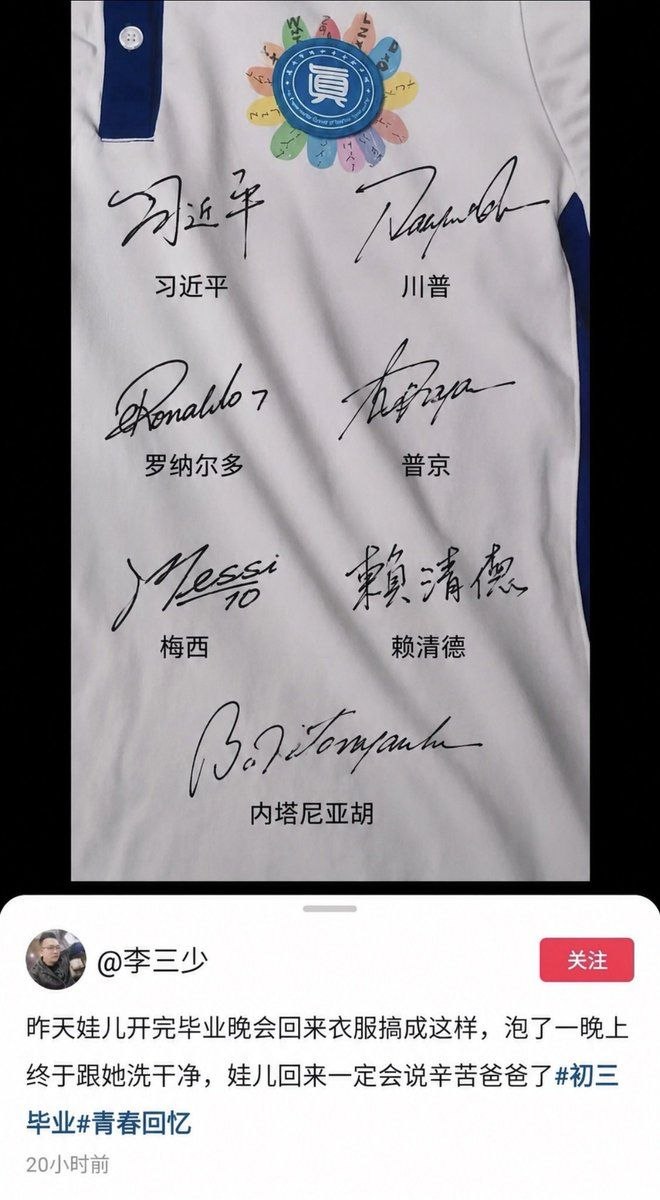View the shirt photo fullscreen
The image size is (660, 1200).
330,440
